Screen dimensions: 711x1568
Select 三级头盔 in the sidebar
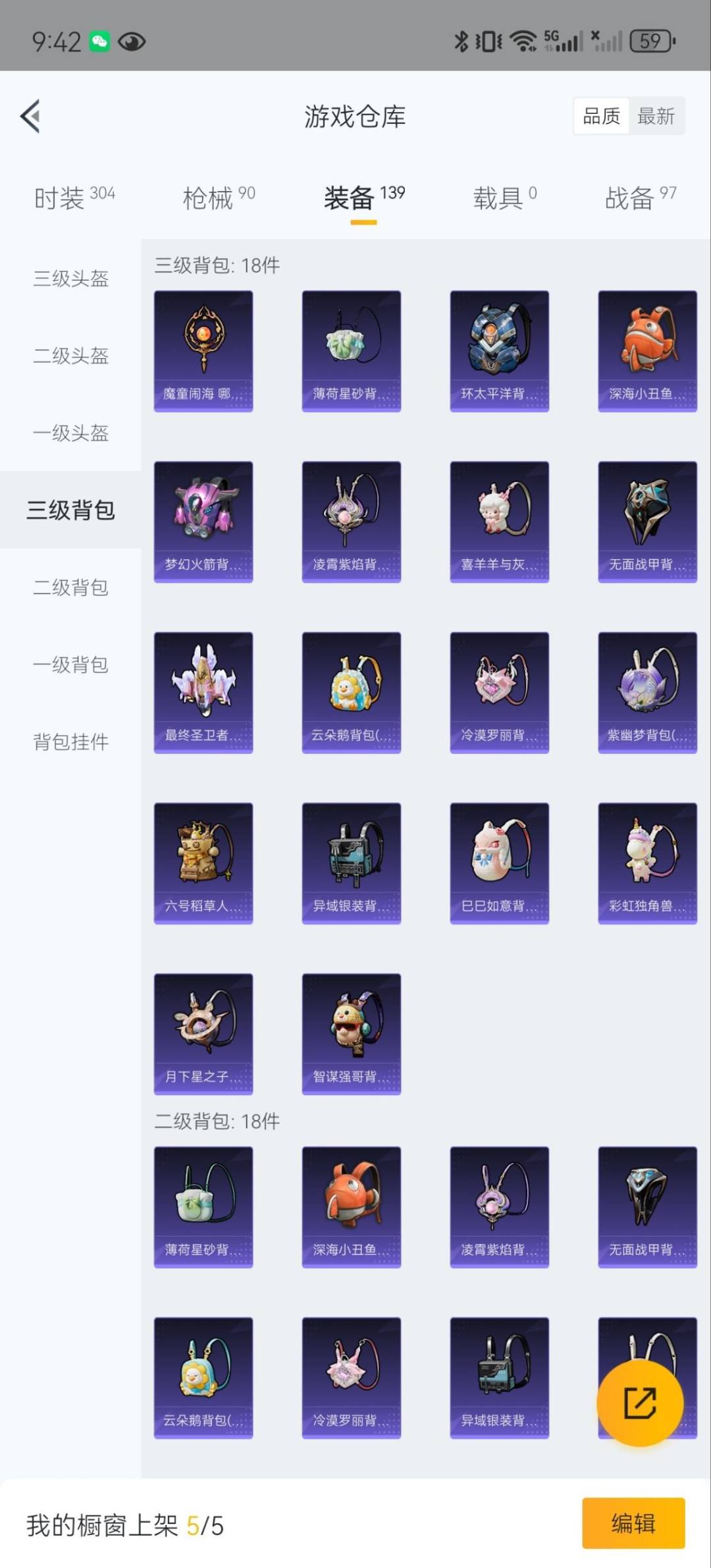click(x=71, y=279)
